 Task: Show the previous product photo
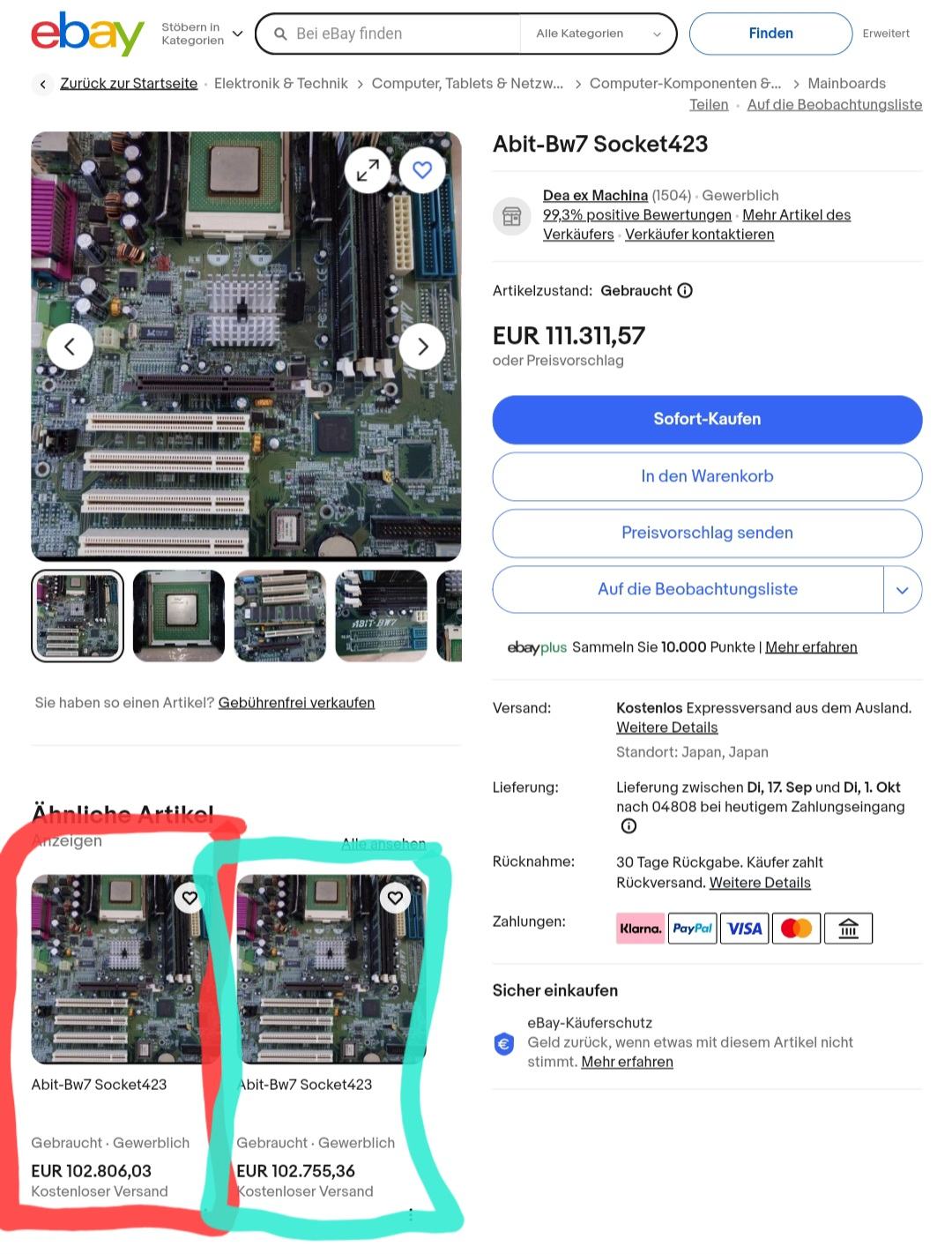(70, 347)
